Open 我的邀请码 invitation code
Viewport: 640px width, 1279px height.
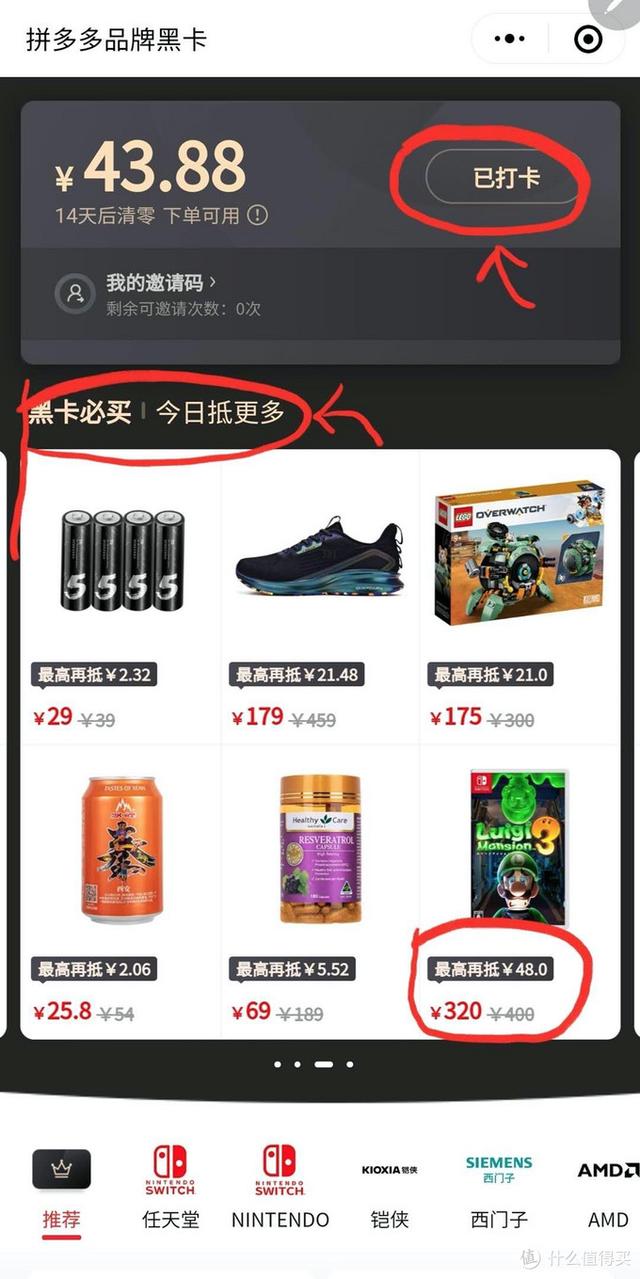tap(161, 283)
